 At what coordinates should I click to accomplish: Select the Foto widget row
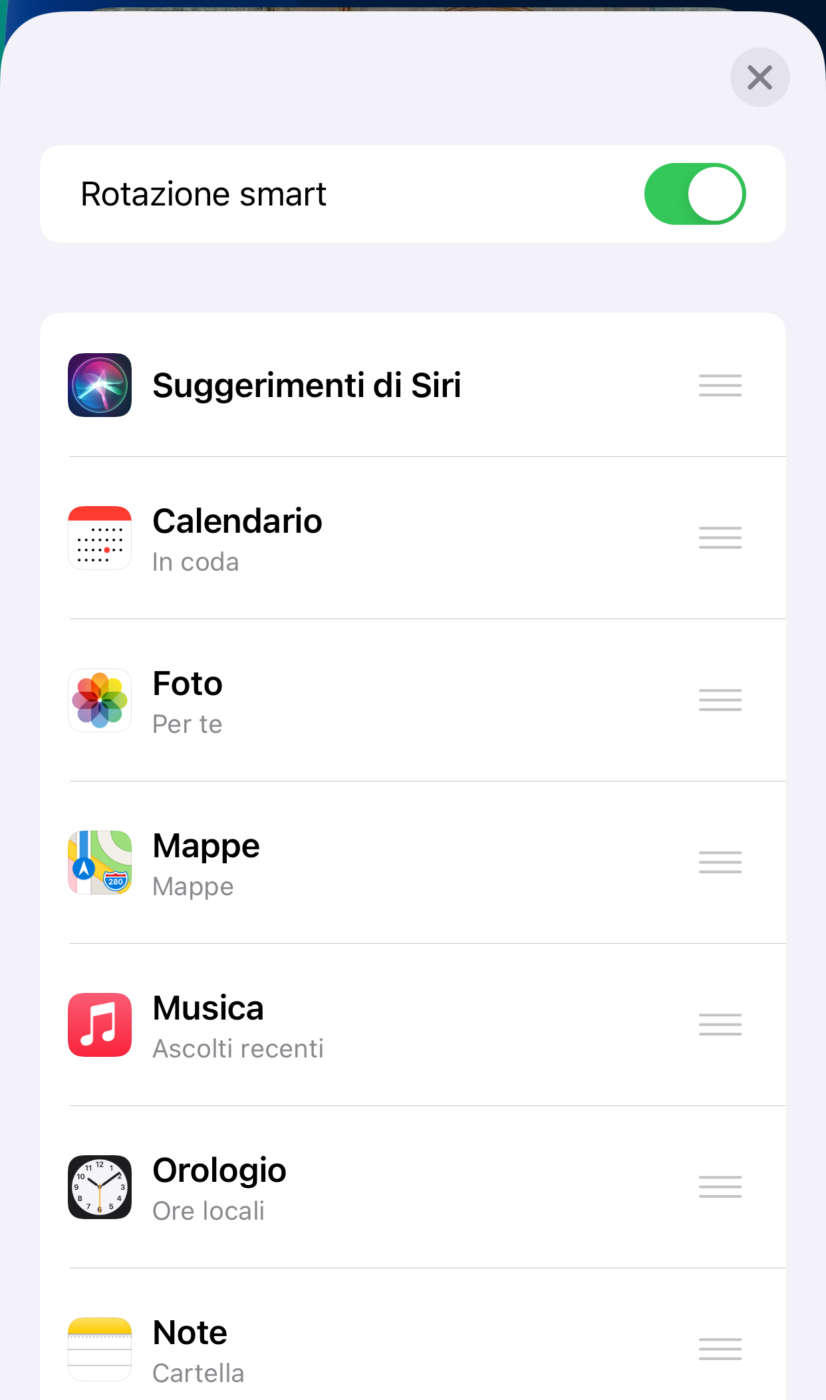pos(188,700)
